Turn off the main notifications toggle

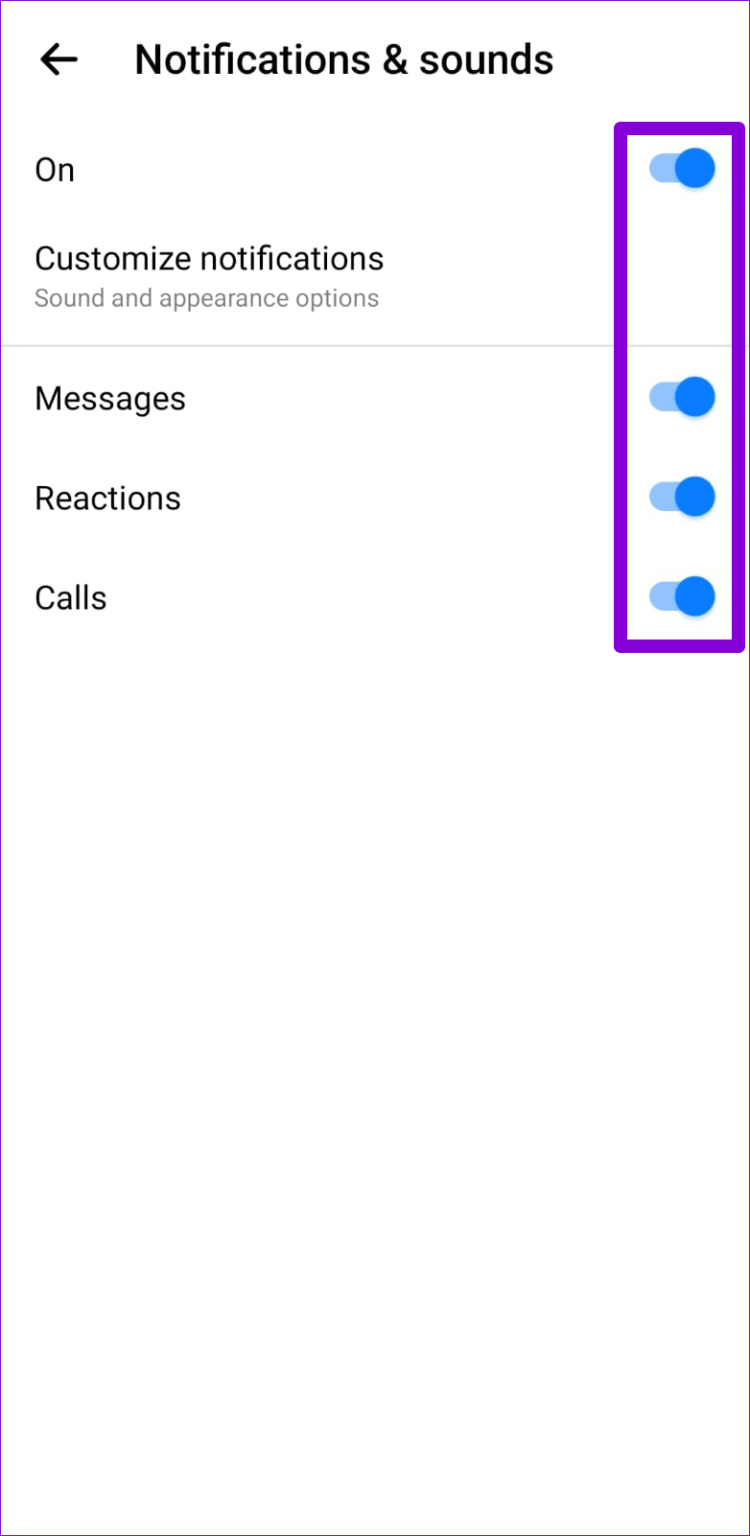[682, 168]
